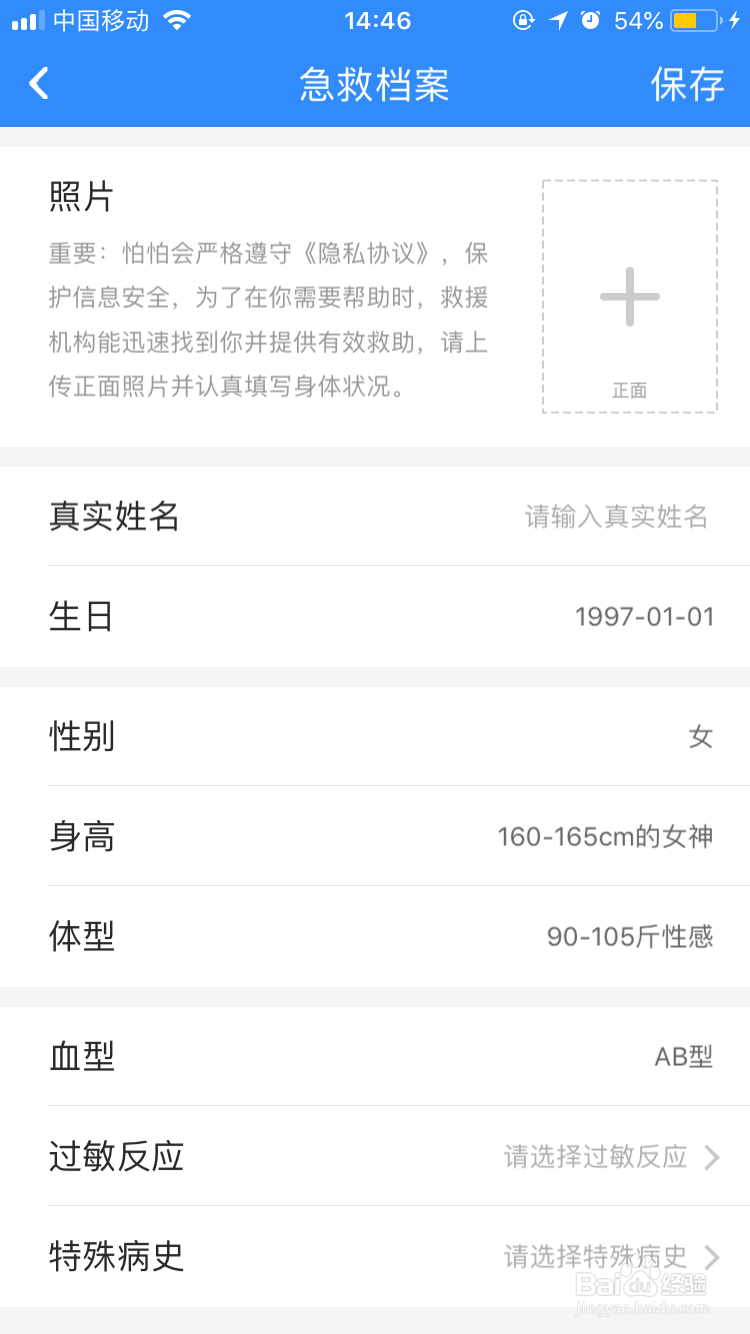Change the 血型 value

tap(375, 1056)
